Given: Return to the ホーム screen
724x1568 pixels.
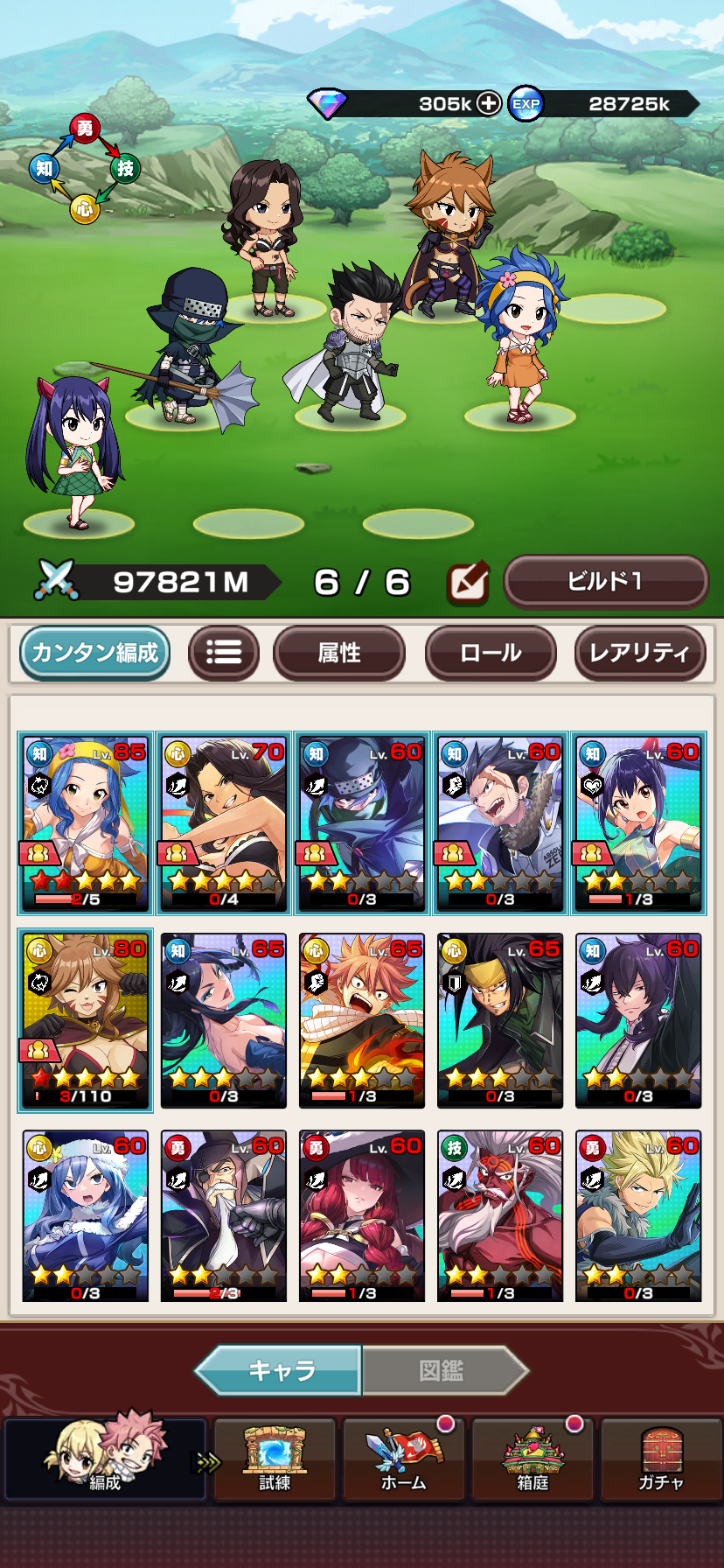Looking at the screenshot, I should point(403,1459).
